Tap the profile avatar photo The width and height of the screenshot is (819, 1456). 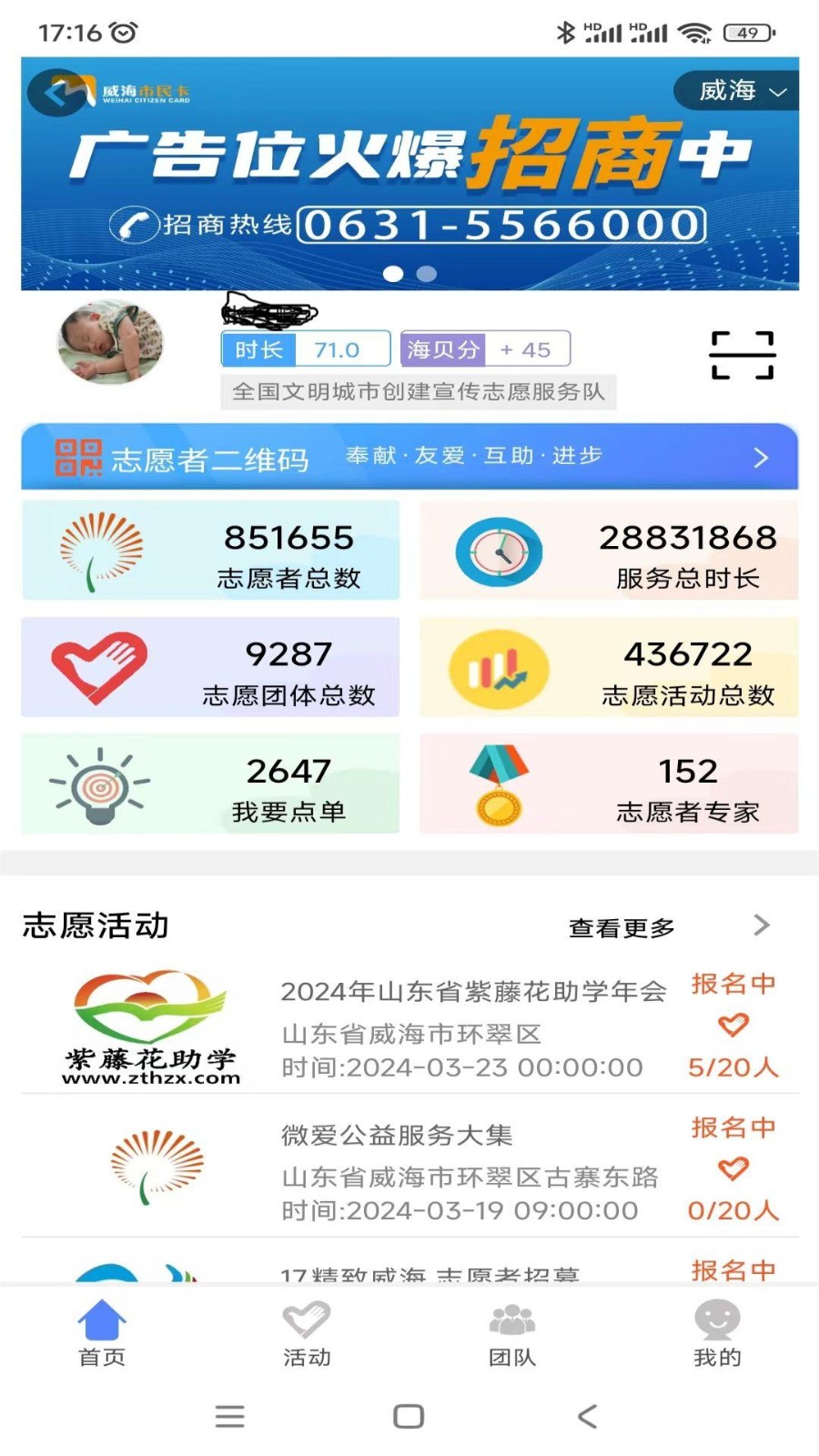[x=110, y=344]
